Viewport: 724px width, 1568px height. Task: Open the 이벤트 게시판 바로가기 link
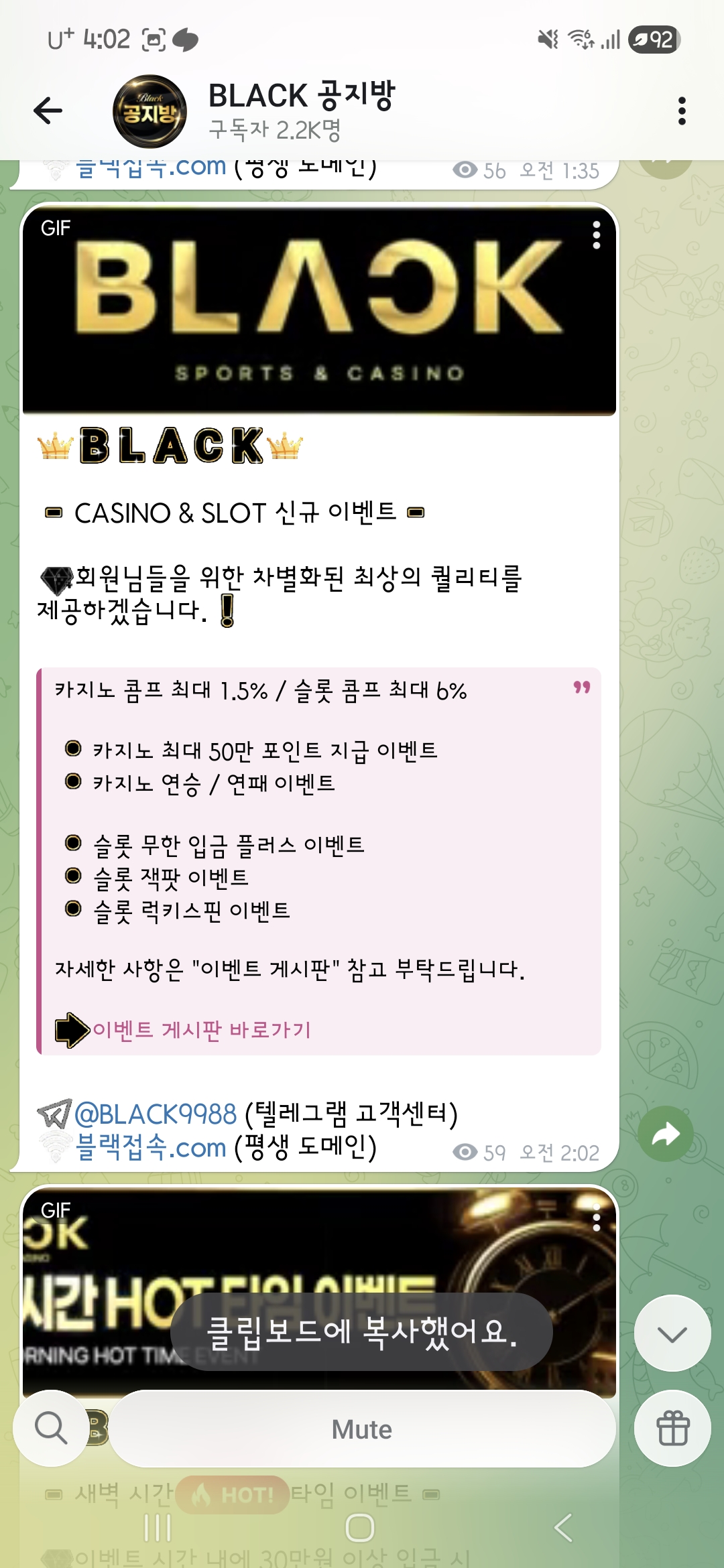click(x=201, y=1030)
